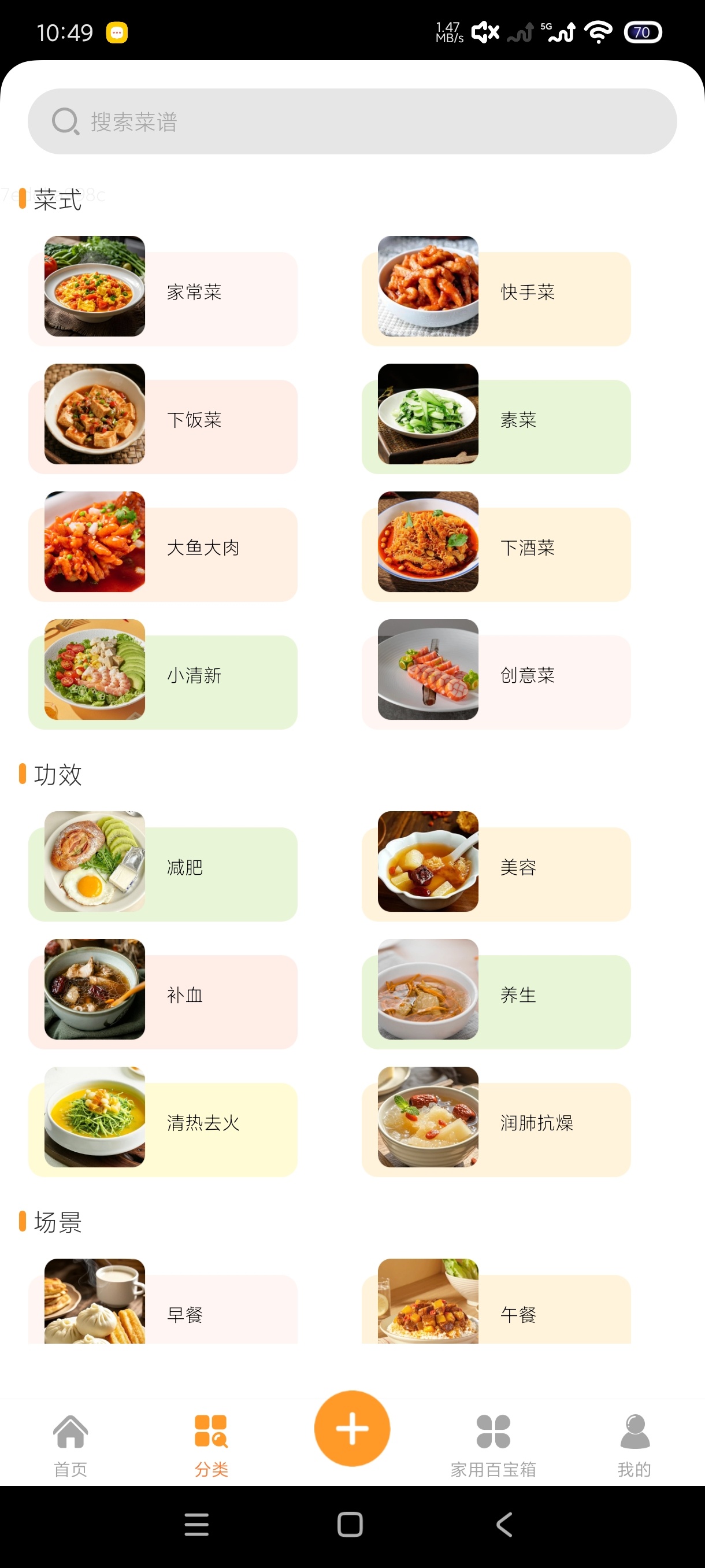Tap the 搜索菜谱 search field

click(351, 121)
